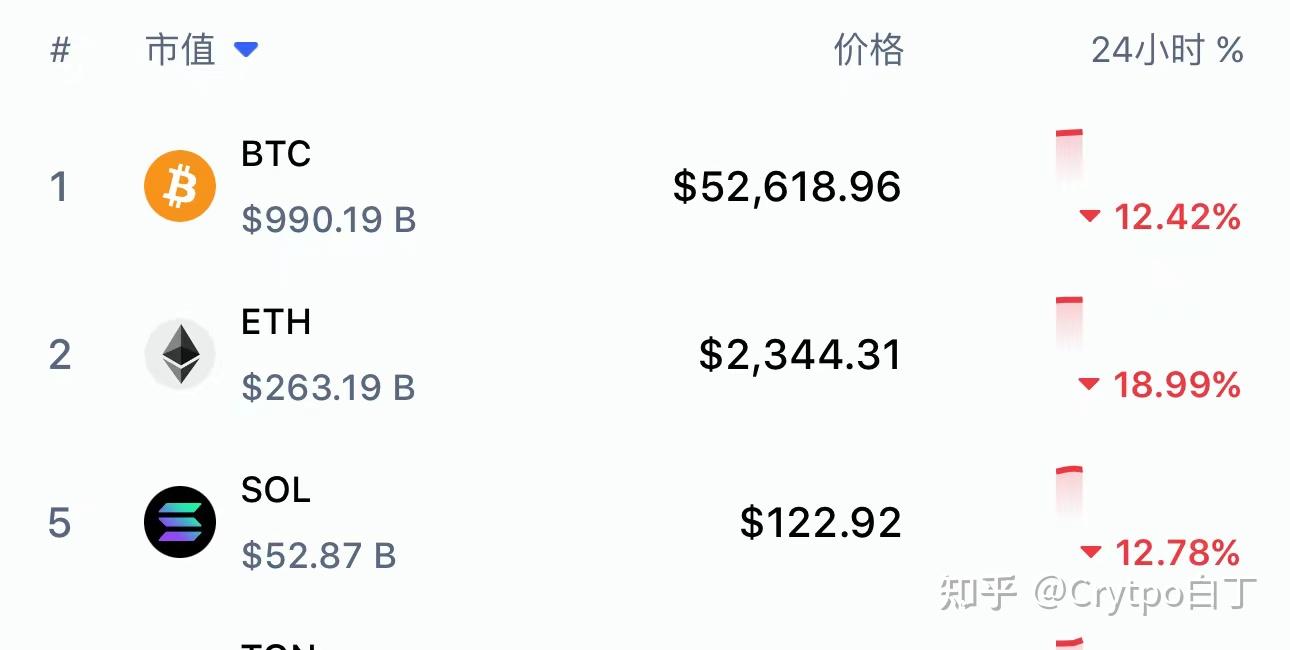Sort coins by 24小时 % change
Image resolution: width=1290 pixels, height=650 pixels.
click(x=1166, y=50)
